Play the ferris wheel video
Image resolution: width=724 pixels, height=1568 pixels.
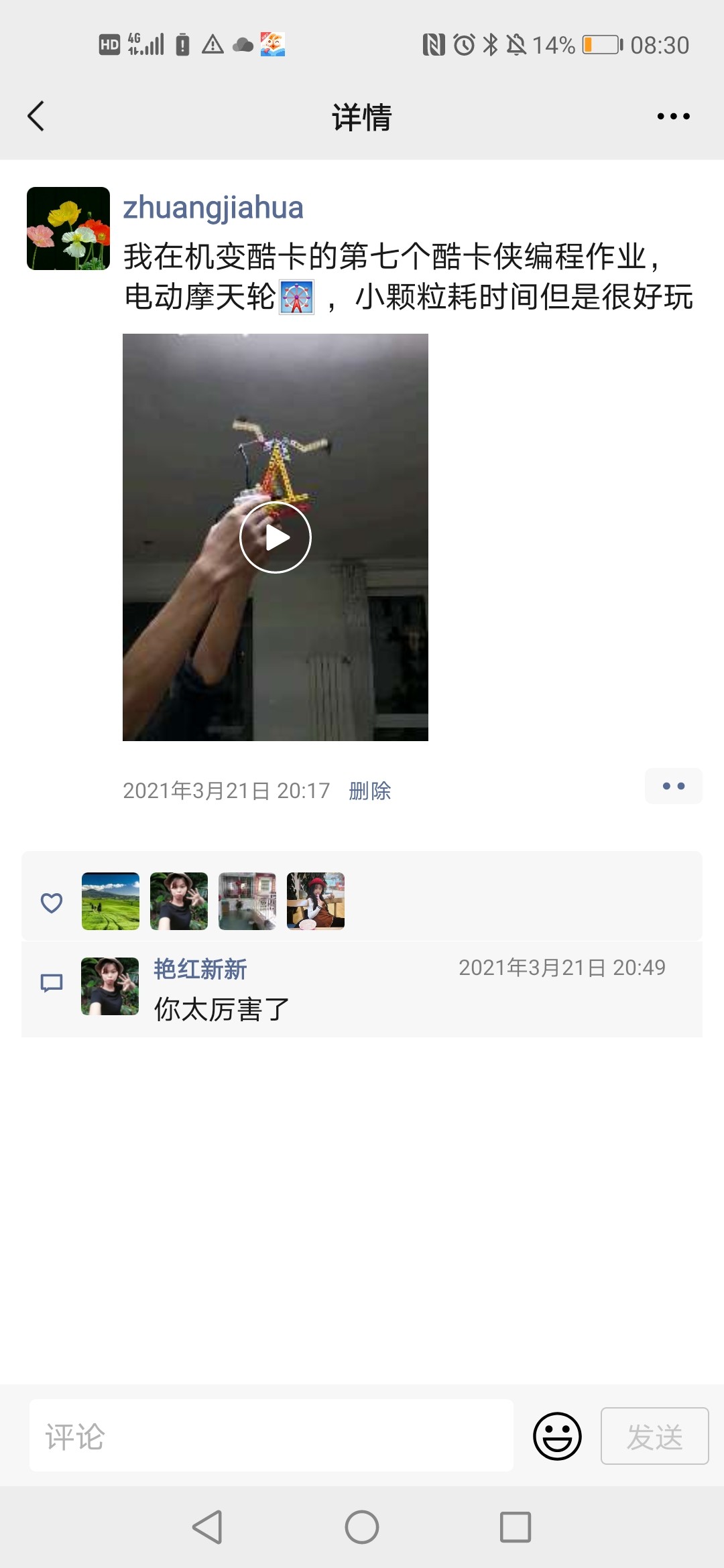[276, 537]
